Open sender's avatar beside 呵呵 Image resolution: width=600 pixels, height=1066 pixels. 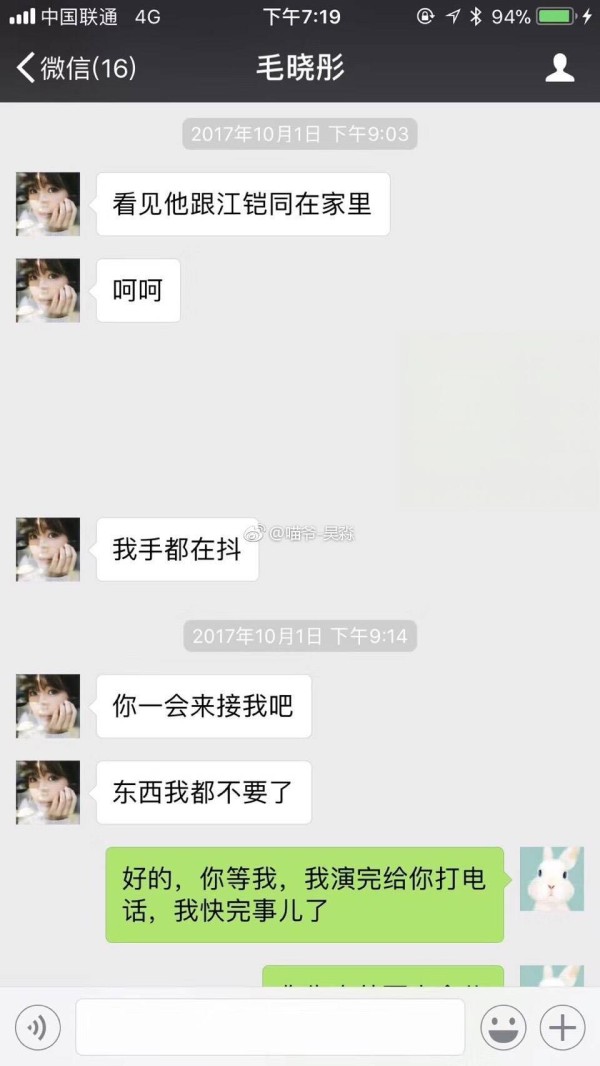pos(47,291)
